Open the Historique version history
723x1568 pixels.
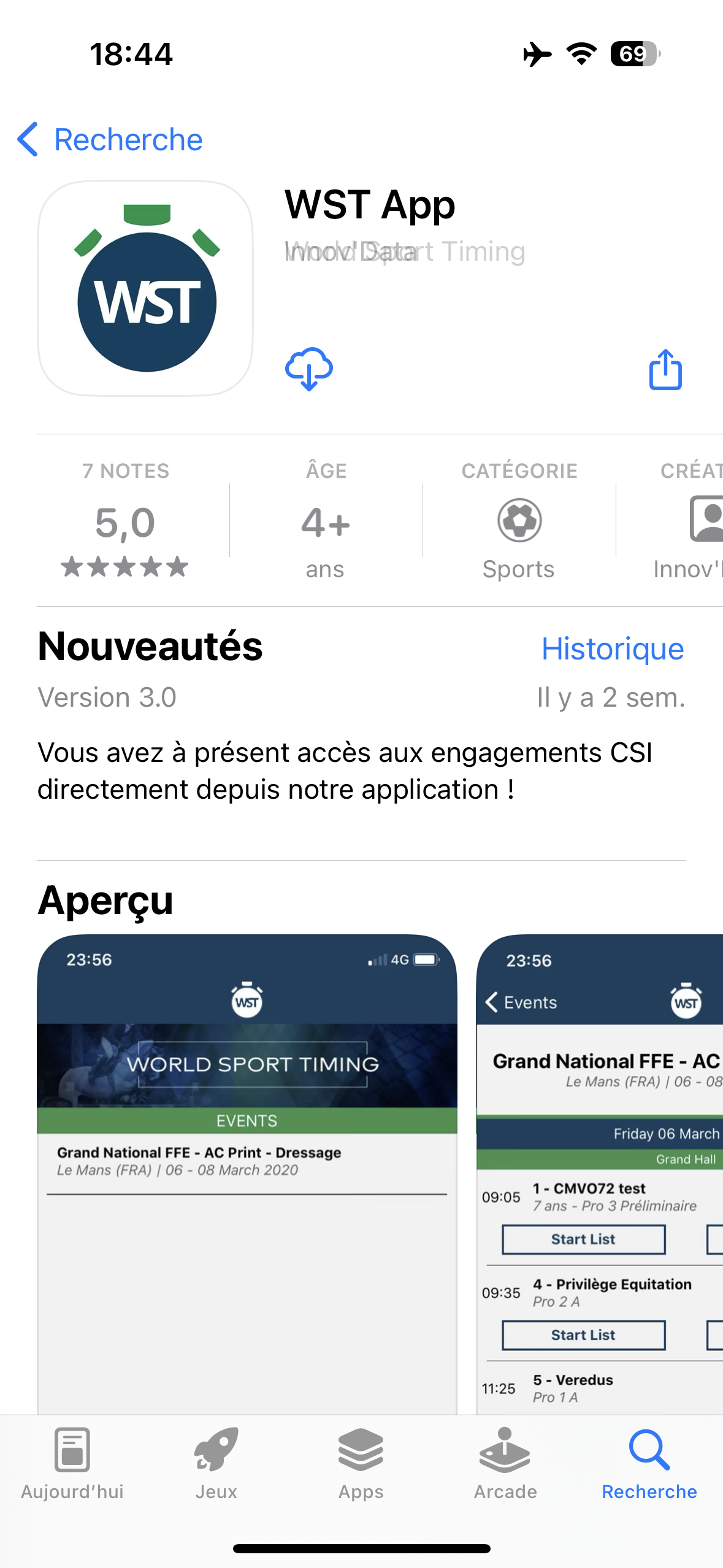(x=612, y=648)
